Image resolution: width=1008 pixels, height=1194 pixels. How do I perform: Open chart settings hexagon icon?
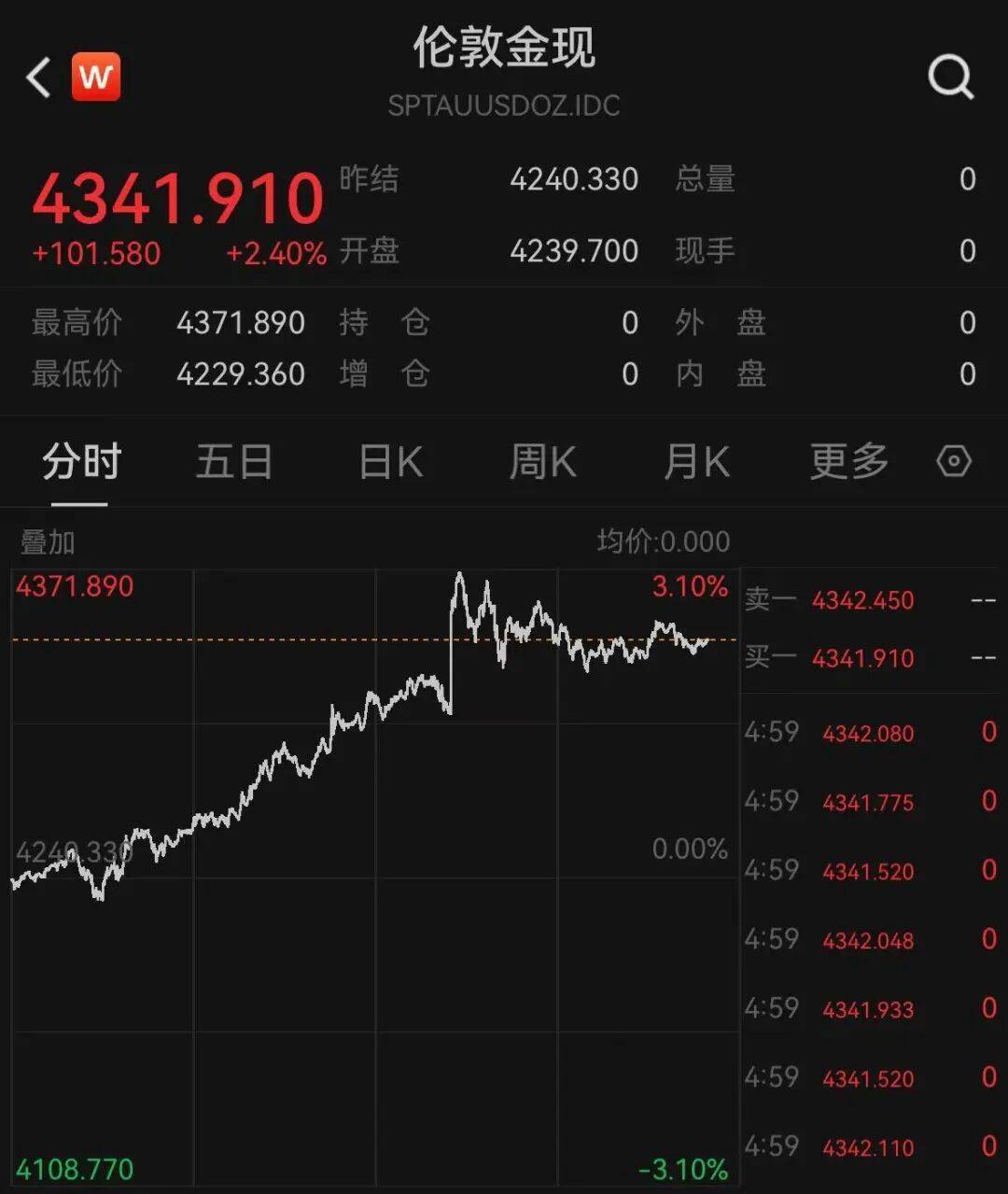click(x=954, y=461)
